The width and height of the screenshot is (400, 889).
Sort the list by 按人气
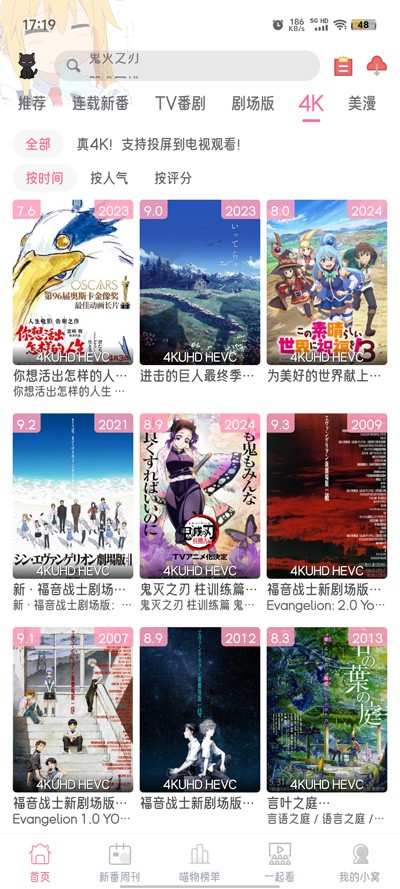tap(109, 178)
